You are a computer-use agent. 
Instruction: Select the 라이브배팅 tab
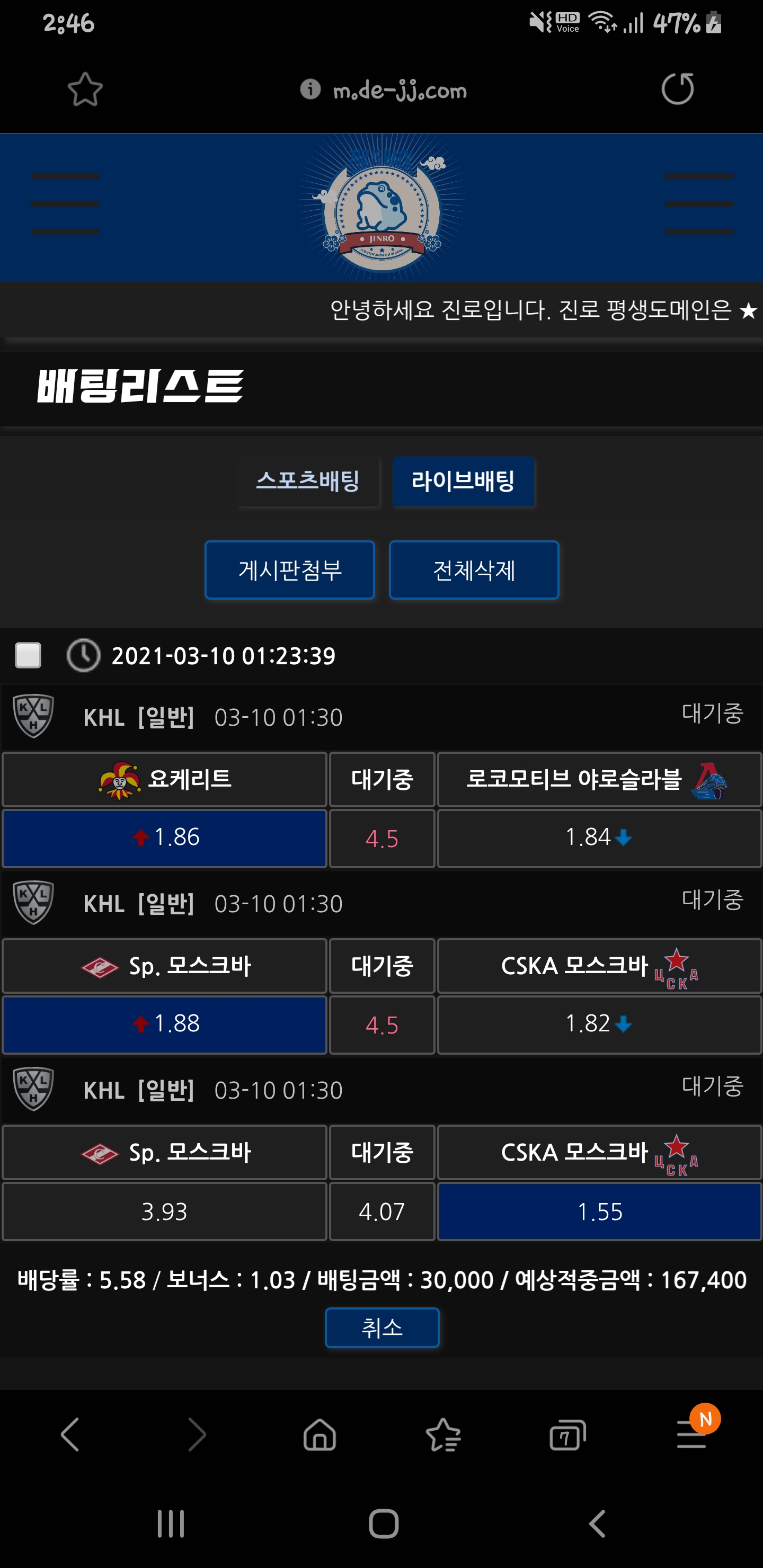click(463, 482)
